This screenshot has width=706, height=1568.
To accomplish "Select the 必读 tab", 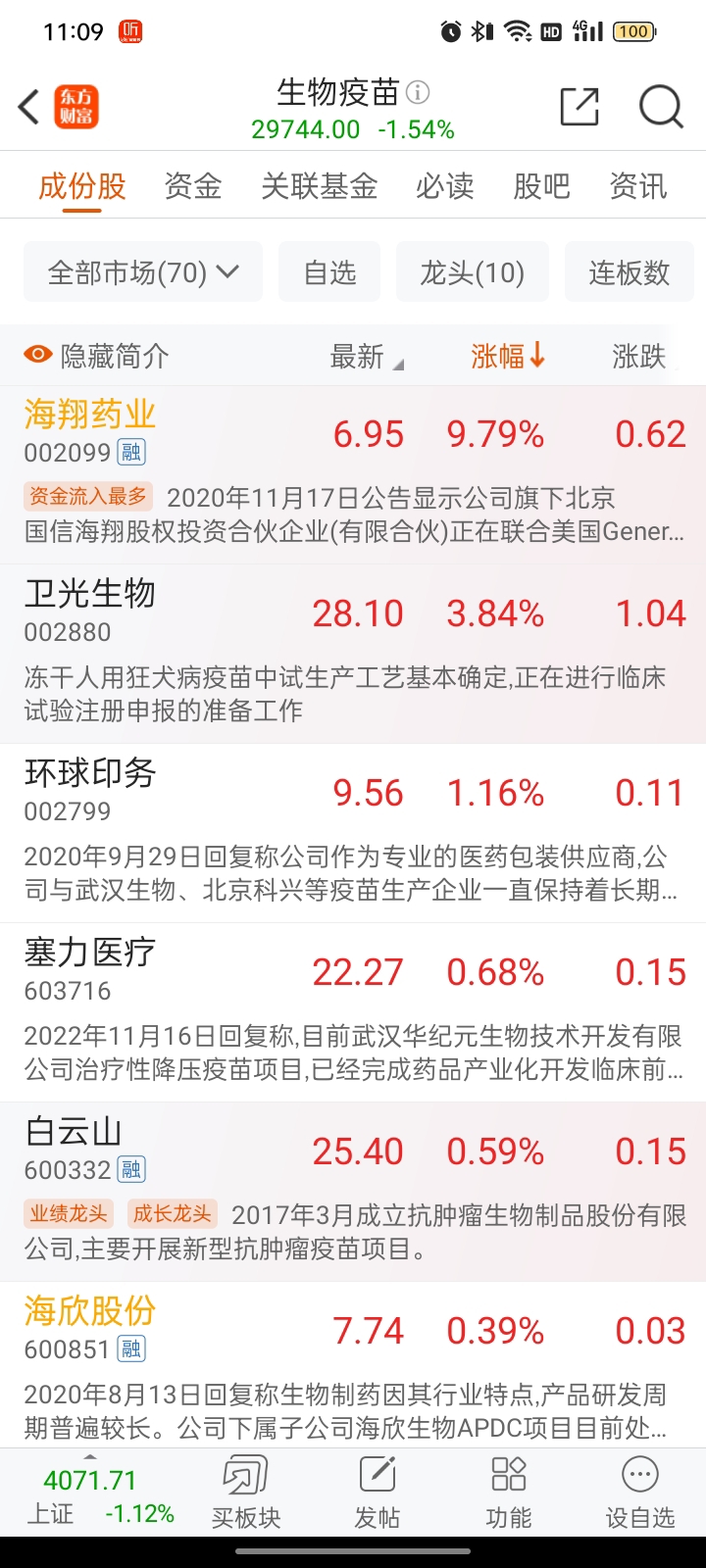I will click(444, 186).
